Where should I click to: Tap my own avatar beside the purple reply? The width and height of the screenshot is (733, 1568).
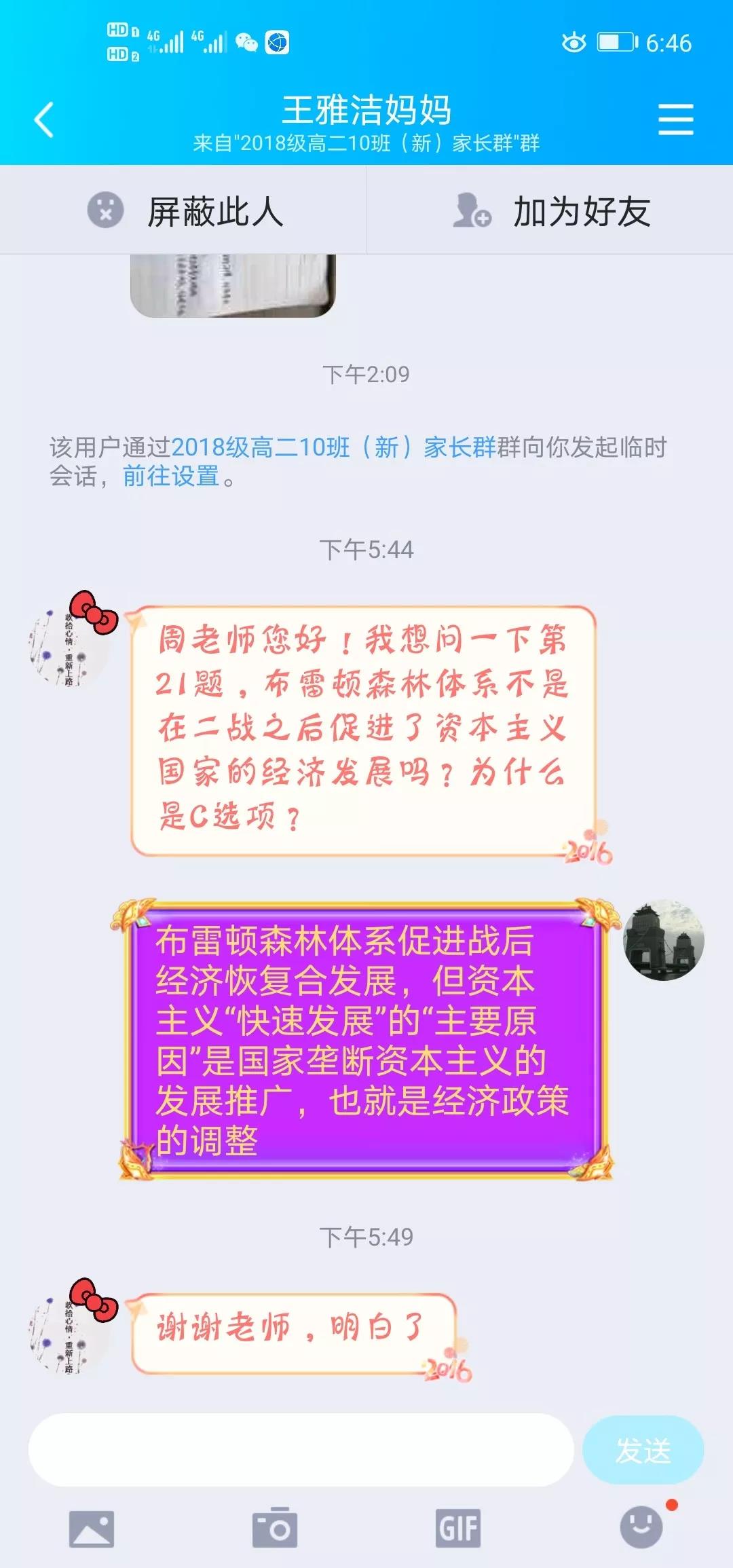tap(663, 940)
